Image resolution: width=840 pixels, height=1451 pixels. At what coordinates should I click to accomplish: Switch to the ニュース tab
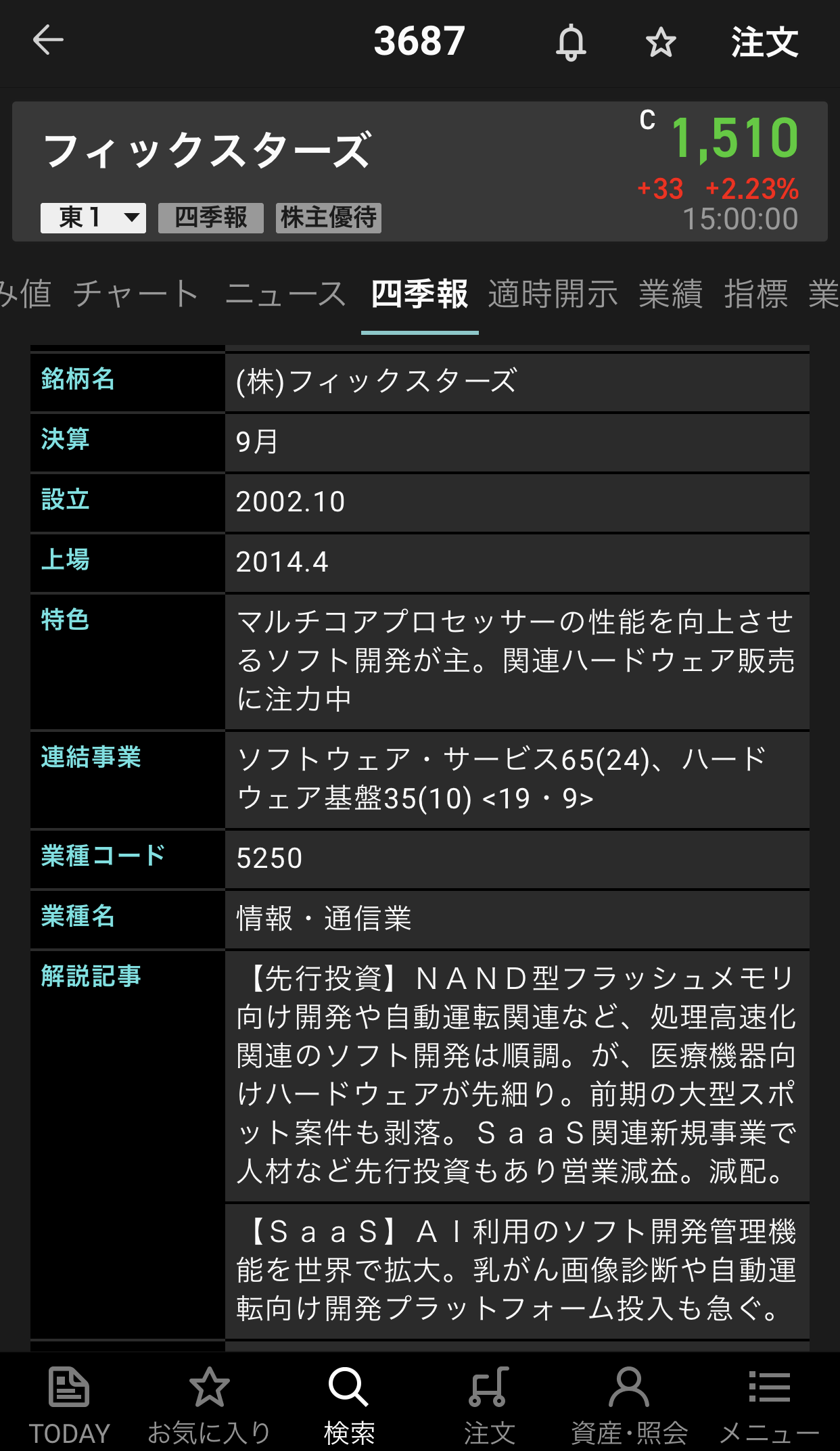coord(285,294)
